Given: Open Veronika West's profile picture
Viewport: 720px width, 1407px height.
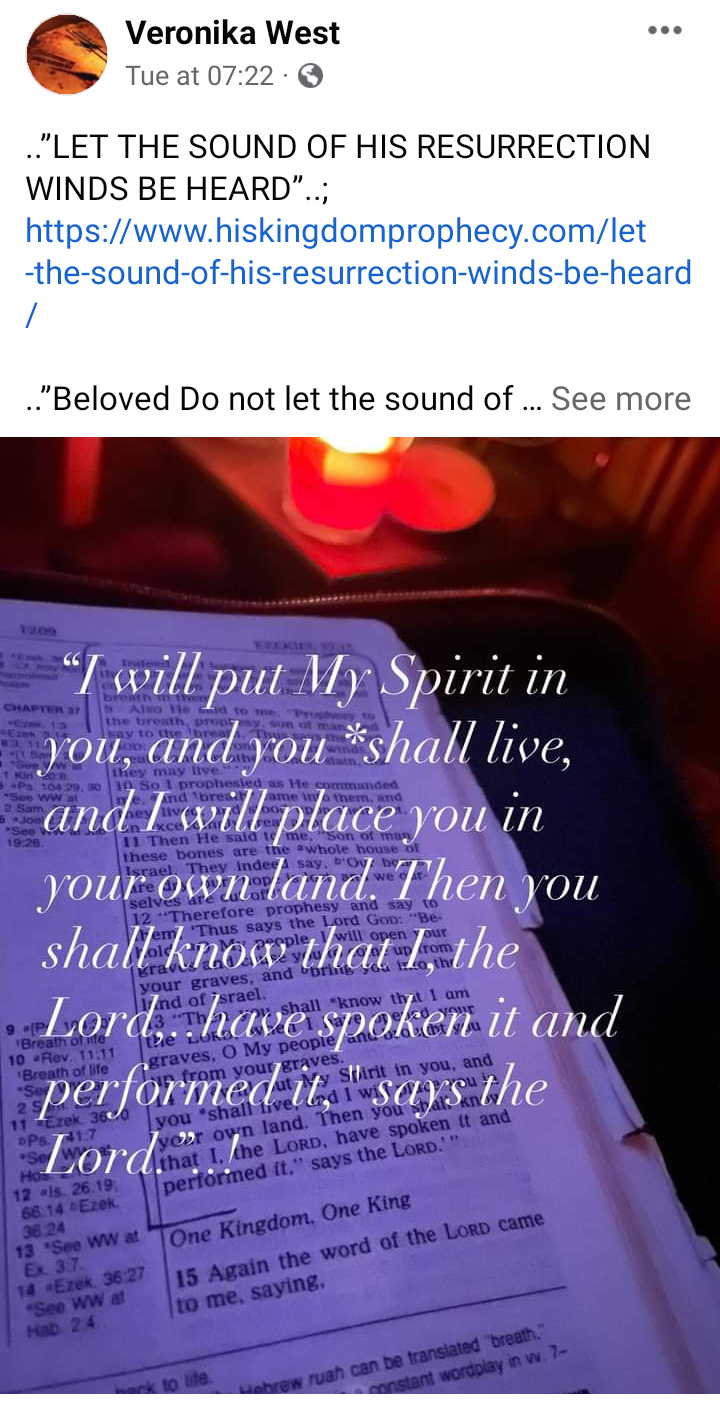Looking at the screenshot, I should pyautogui.click(x=66, y=55).
